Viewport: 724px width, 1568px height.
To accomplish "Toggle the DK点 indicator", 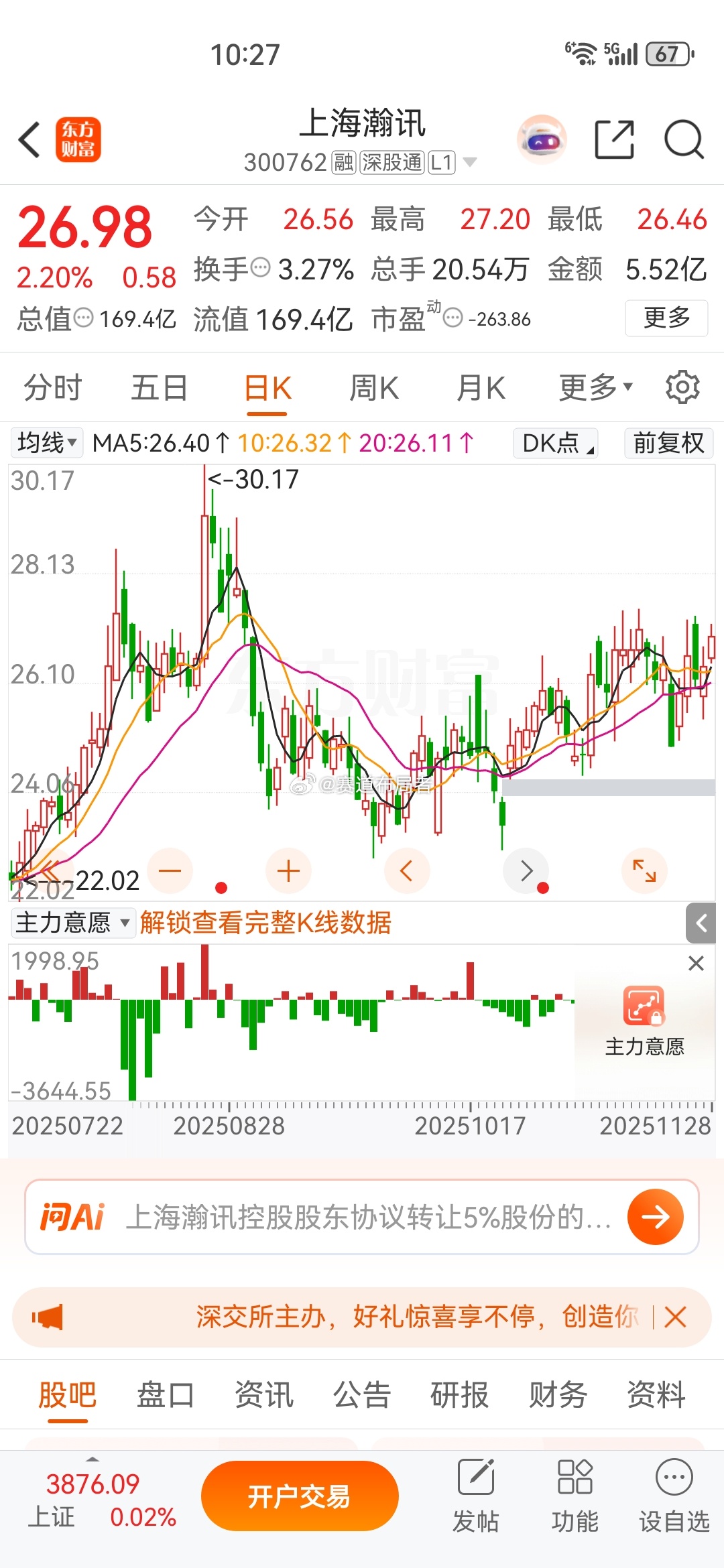I will (x=554, y=443).
